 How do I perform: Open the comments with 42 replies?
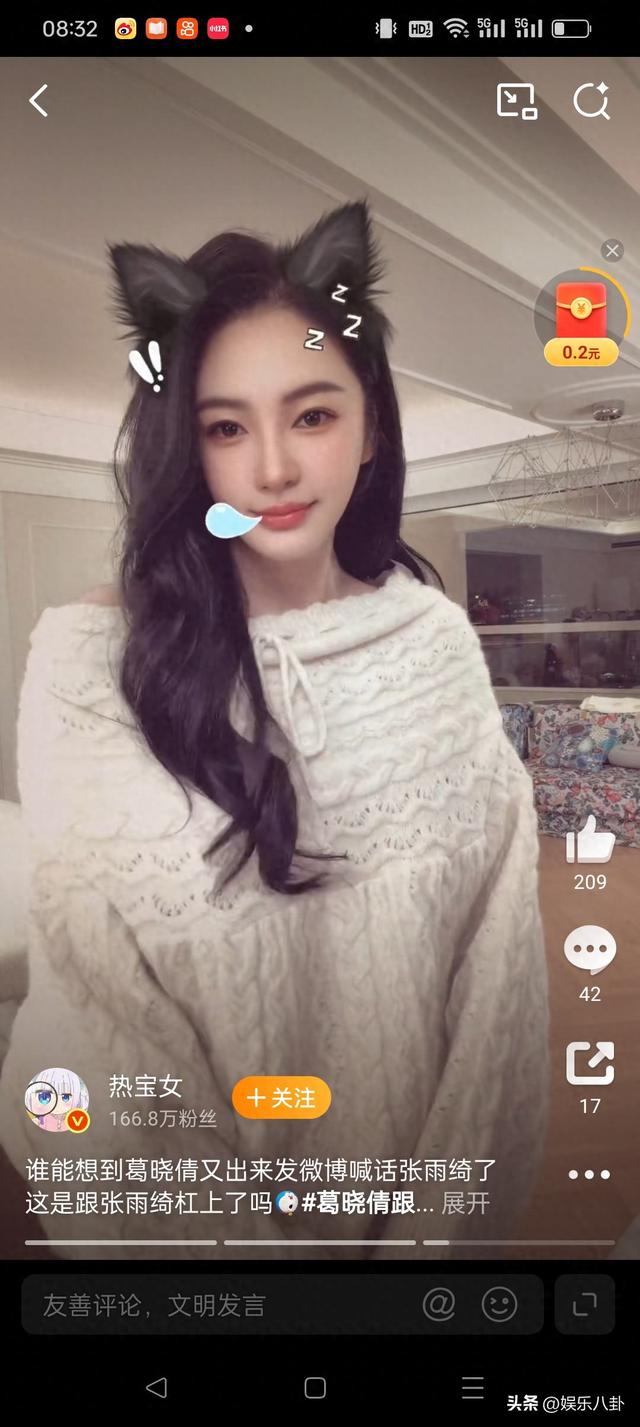point(590,951)
